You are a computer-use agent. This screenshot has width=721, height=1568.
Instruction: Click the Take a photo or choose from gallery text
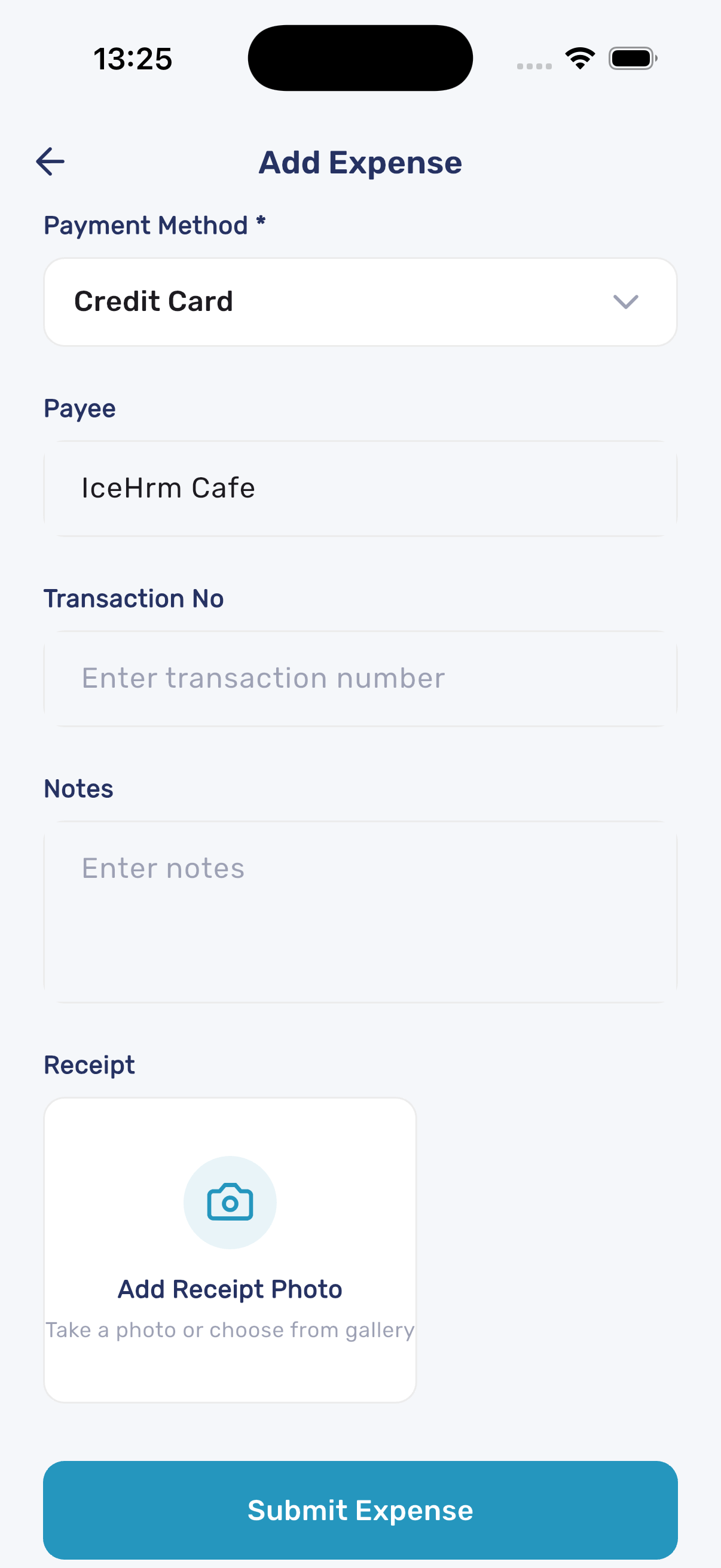(x=230, y=1330)
